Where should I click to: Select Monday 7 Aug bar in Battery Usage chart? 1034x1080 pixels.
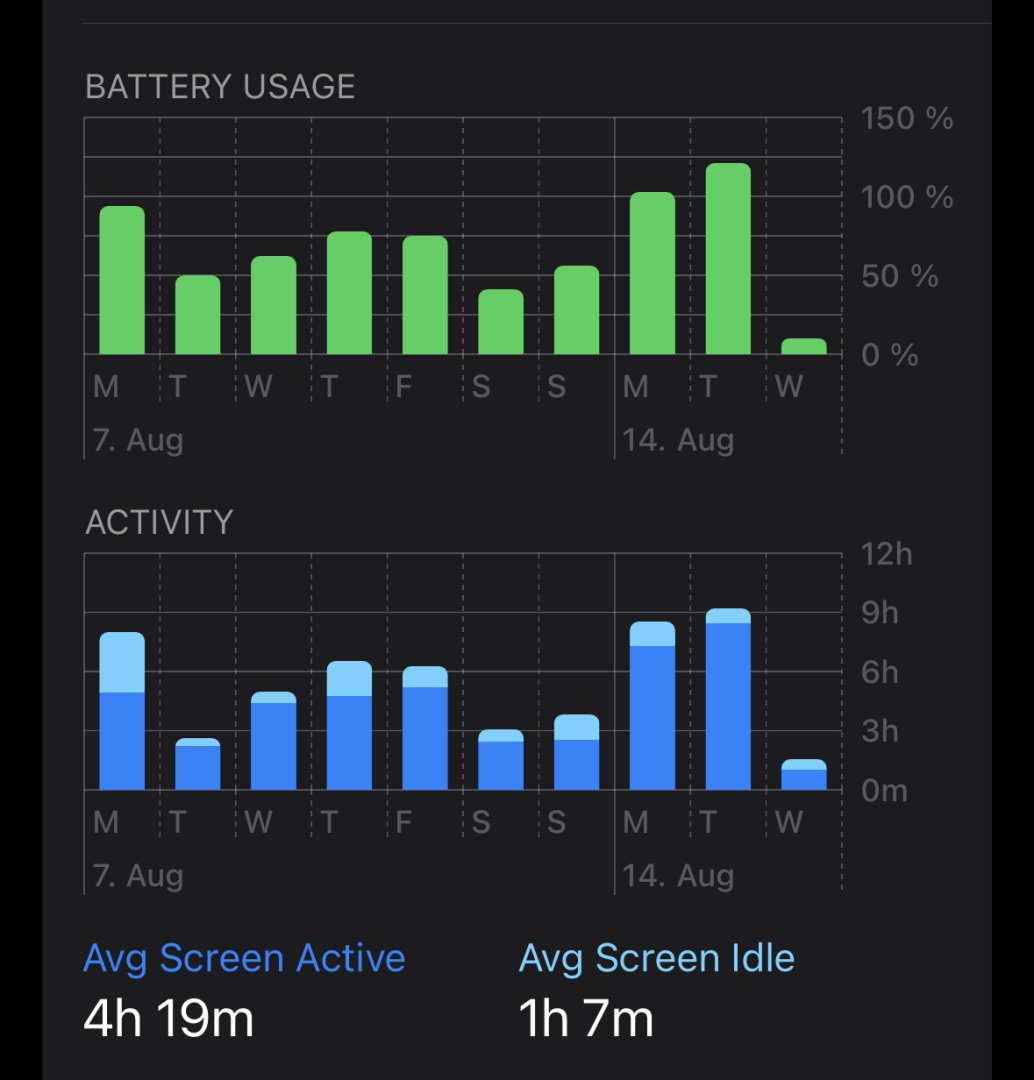122,281
